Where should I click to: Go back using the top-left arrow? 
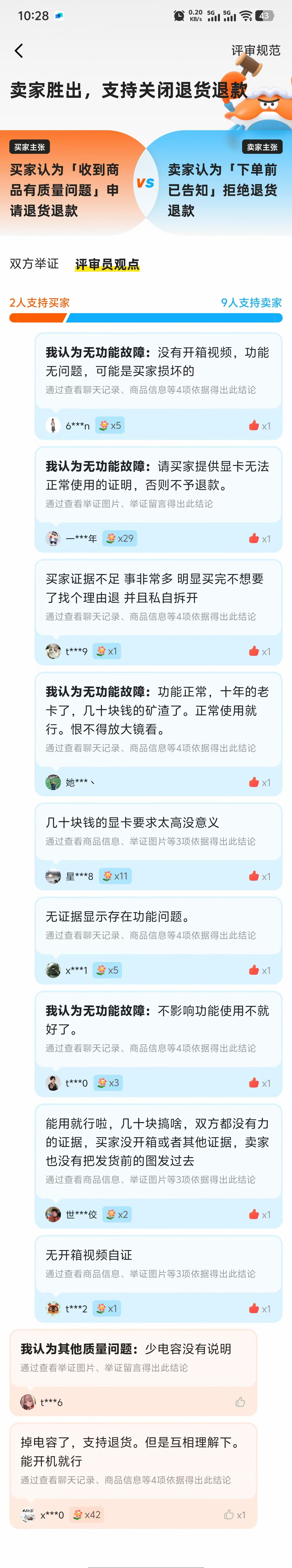[x=19, y=50]
